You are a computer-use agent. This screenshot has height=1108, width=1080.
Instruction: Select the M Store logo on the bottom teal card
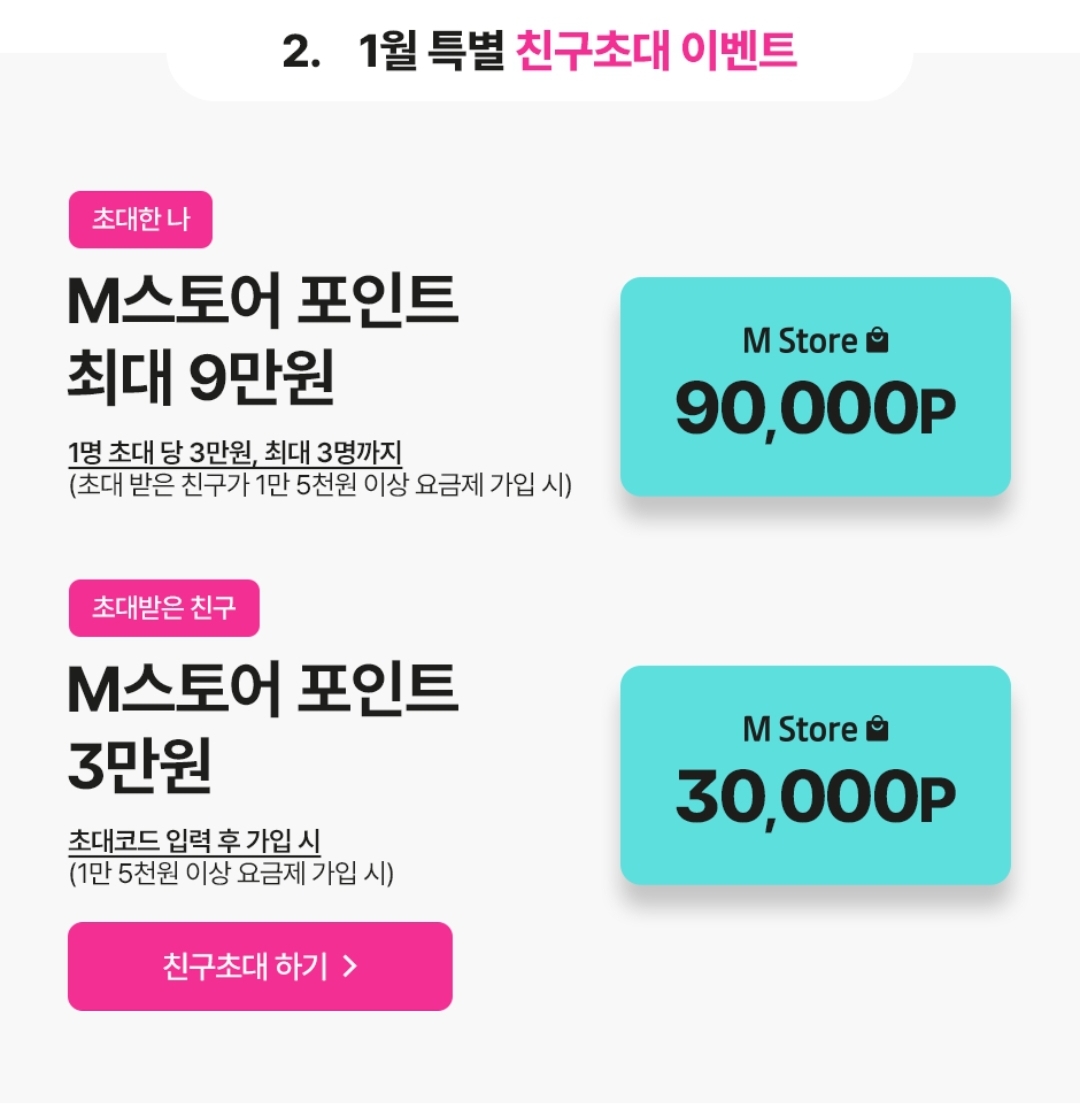[x=805, y=729]
